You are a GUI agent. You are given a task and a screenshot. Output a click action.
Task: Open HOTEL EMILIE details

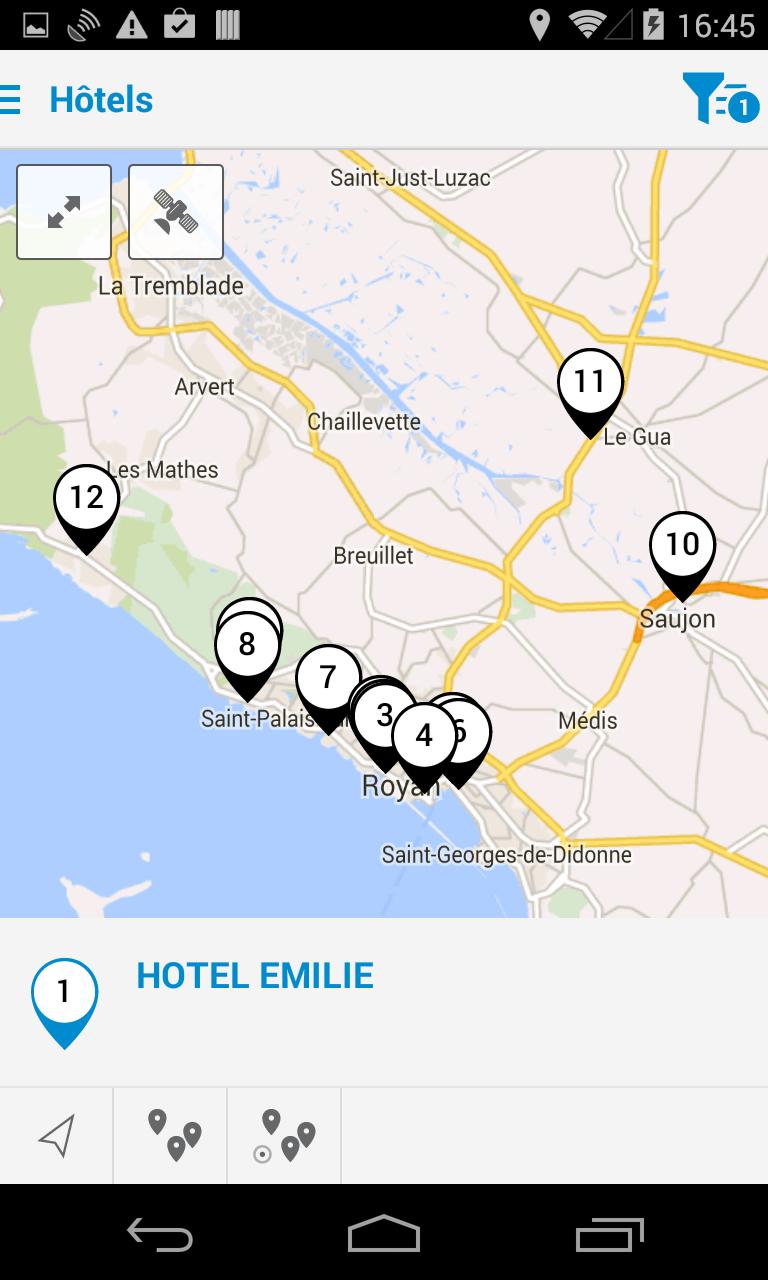254,975
